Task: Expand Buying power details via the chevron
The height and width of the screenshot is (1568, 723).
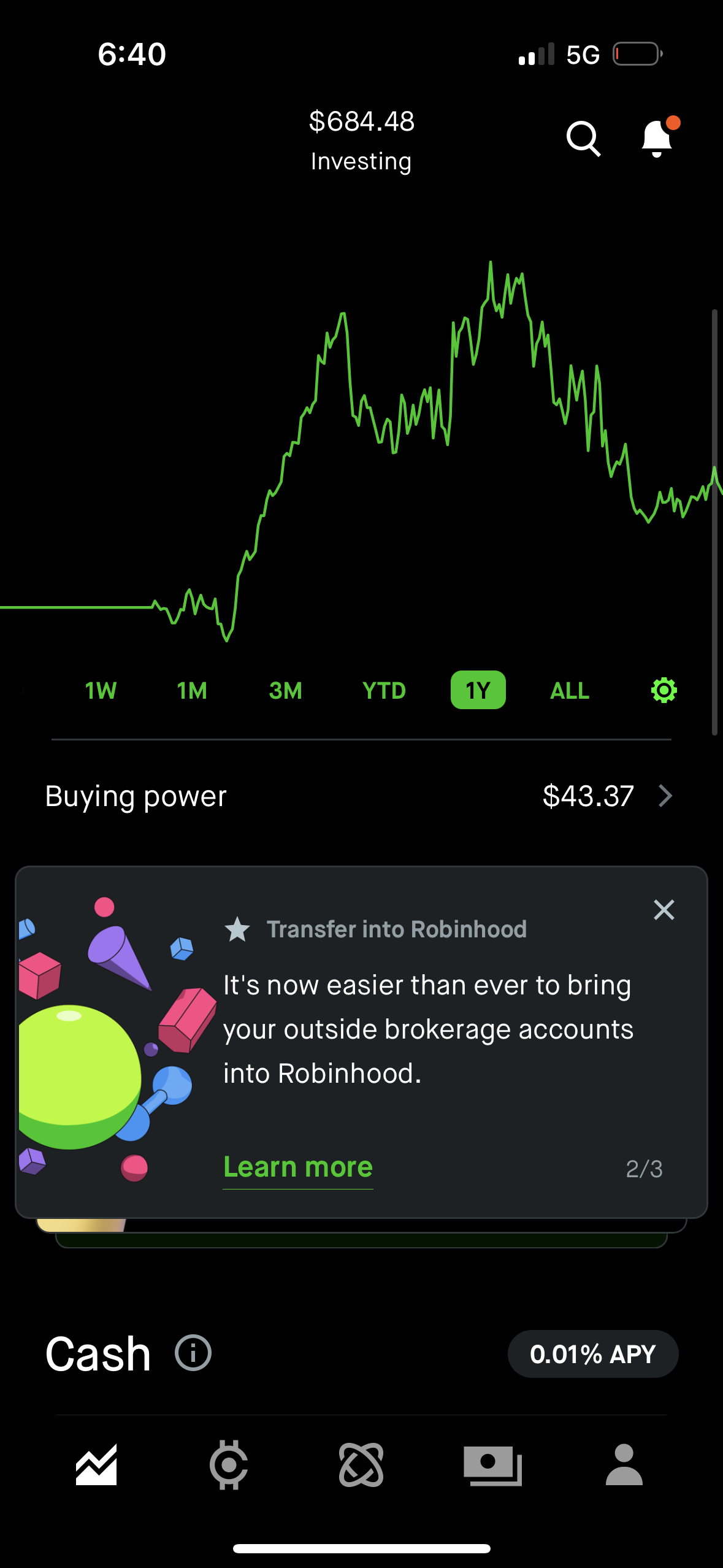Action: coord(666,796)
